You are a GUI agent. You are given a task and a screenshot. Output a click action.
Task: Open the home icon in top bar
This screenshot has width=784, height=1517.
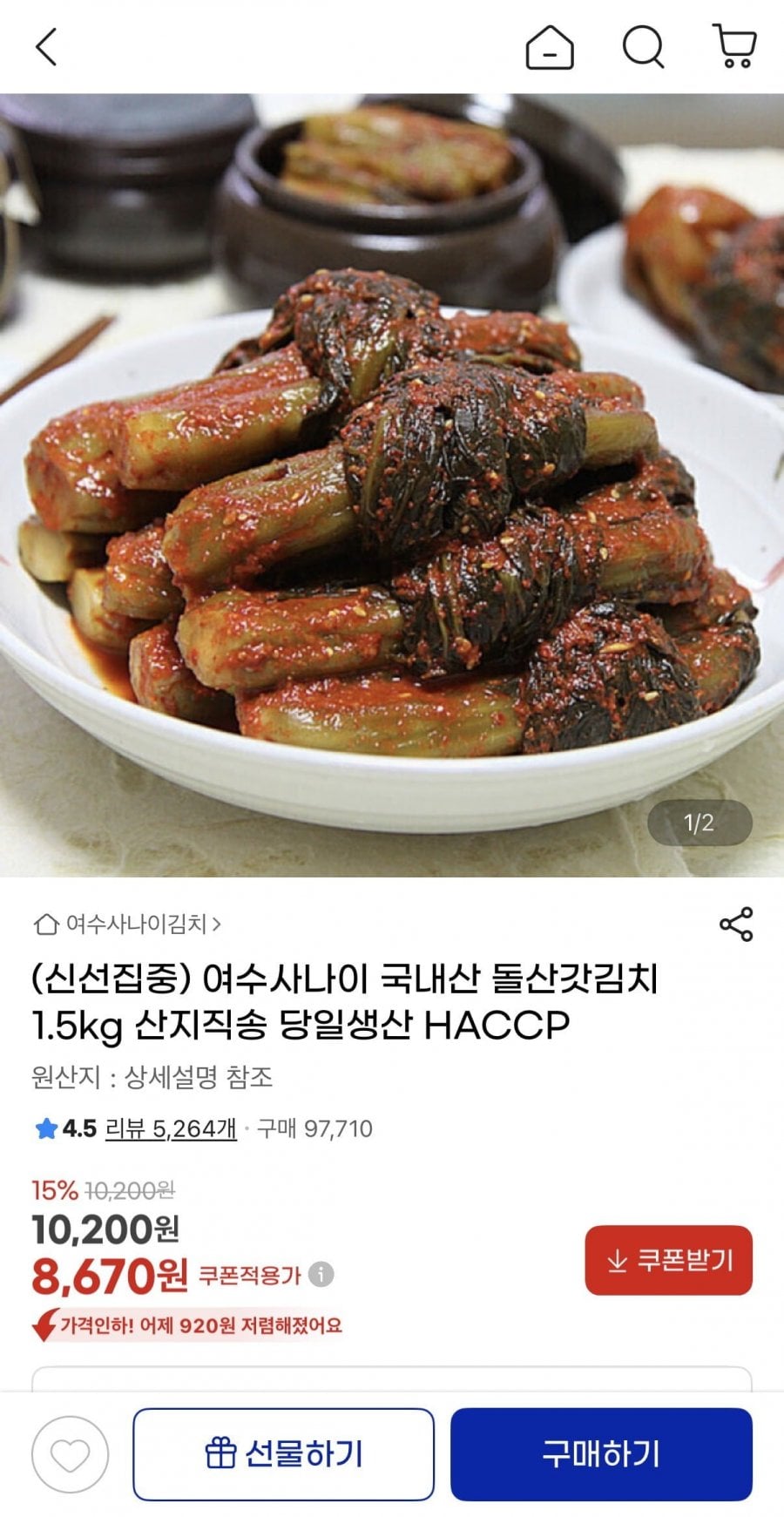pyautogui.click(x=549, y=48)
